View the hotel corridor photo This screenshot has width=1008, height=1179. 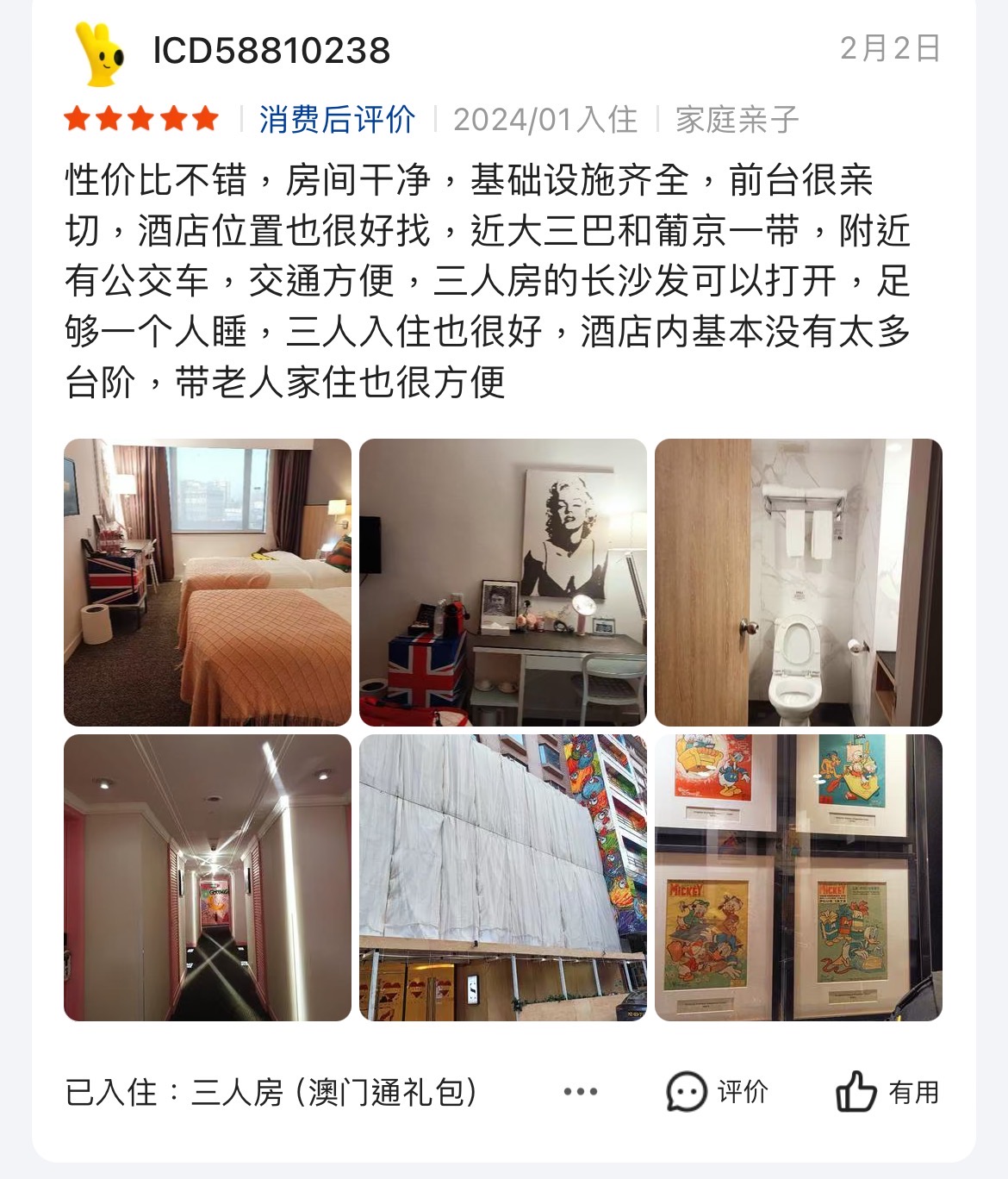208,877
